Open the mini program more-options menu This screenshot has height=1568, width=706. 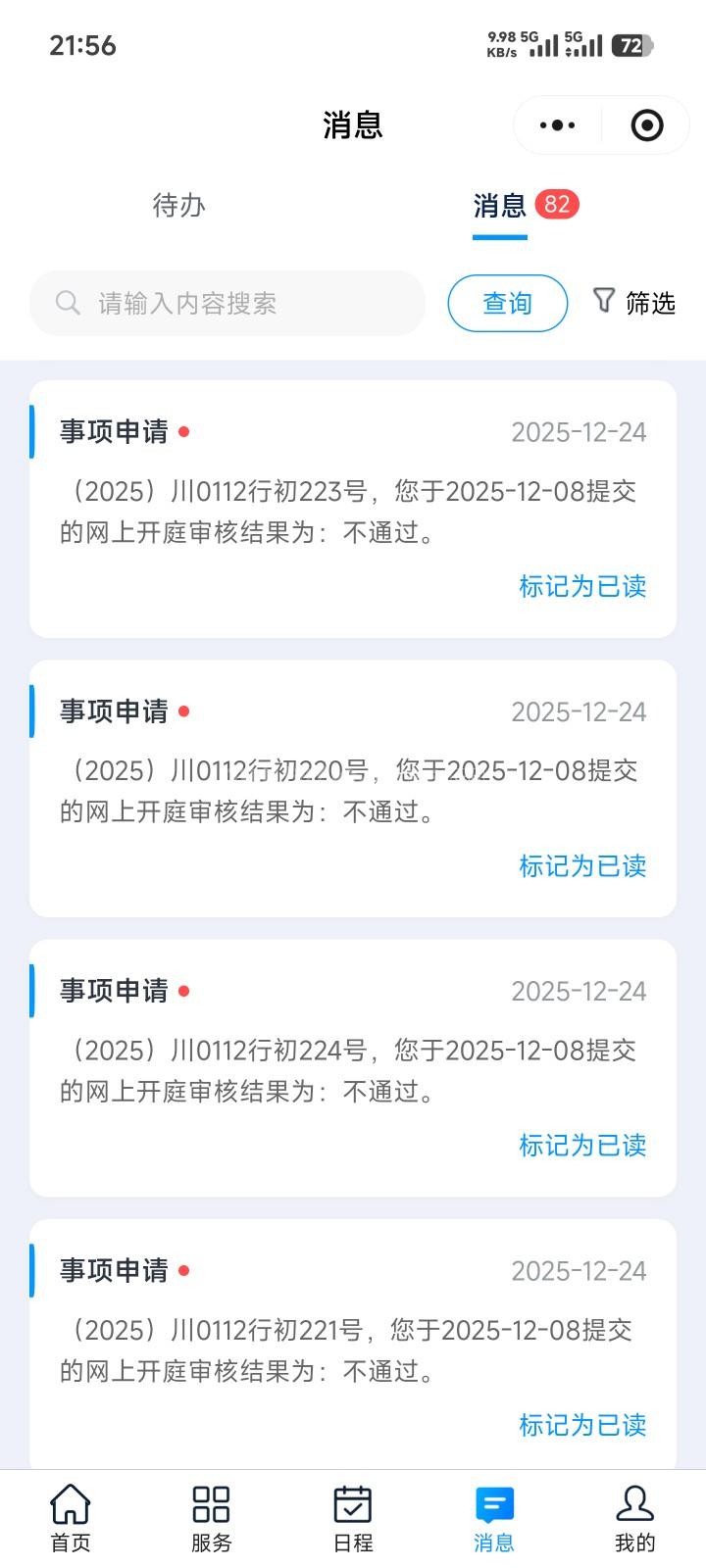coord(557,125)
